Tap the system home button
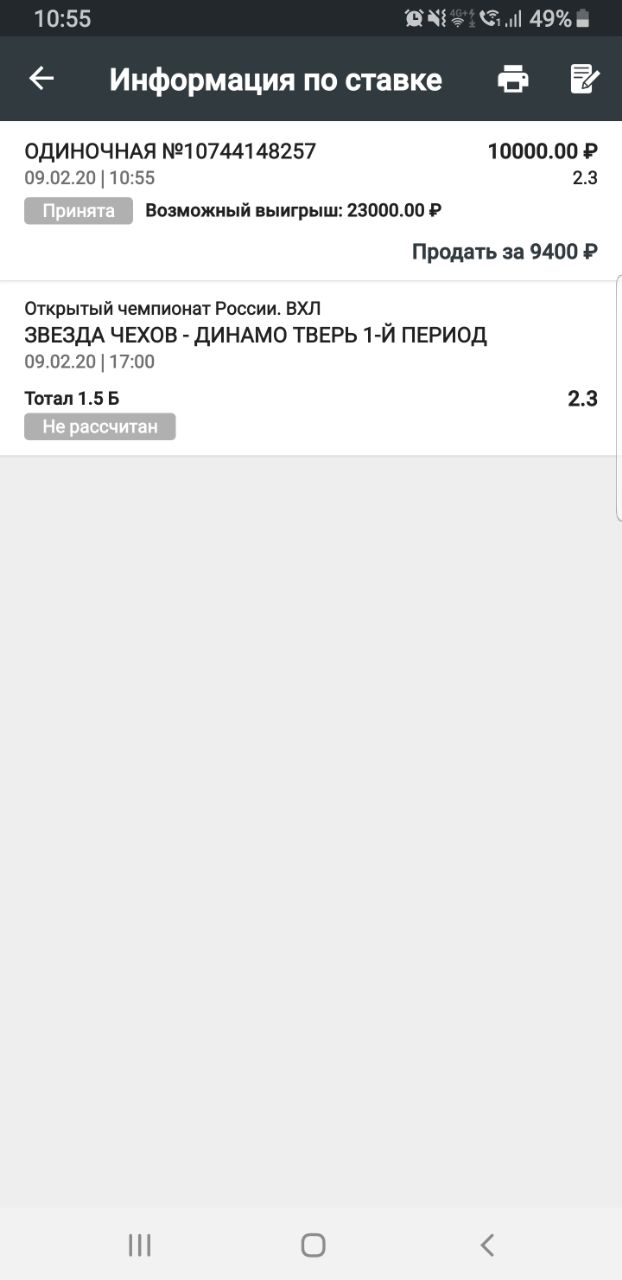This screenshot has height=1280, width=622. [x=313, y=1244]
